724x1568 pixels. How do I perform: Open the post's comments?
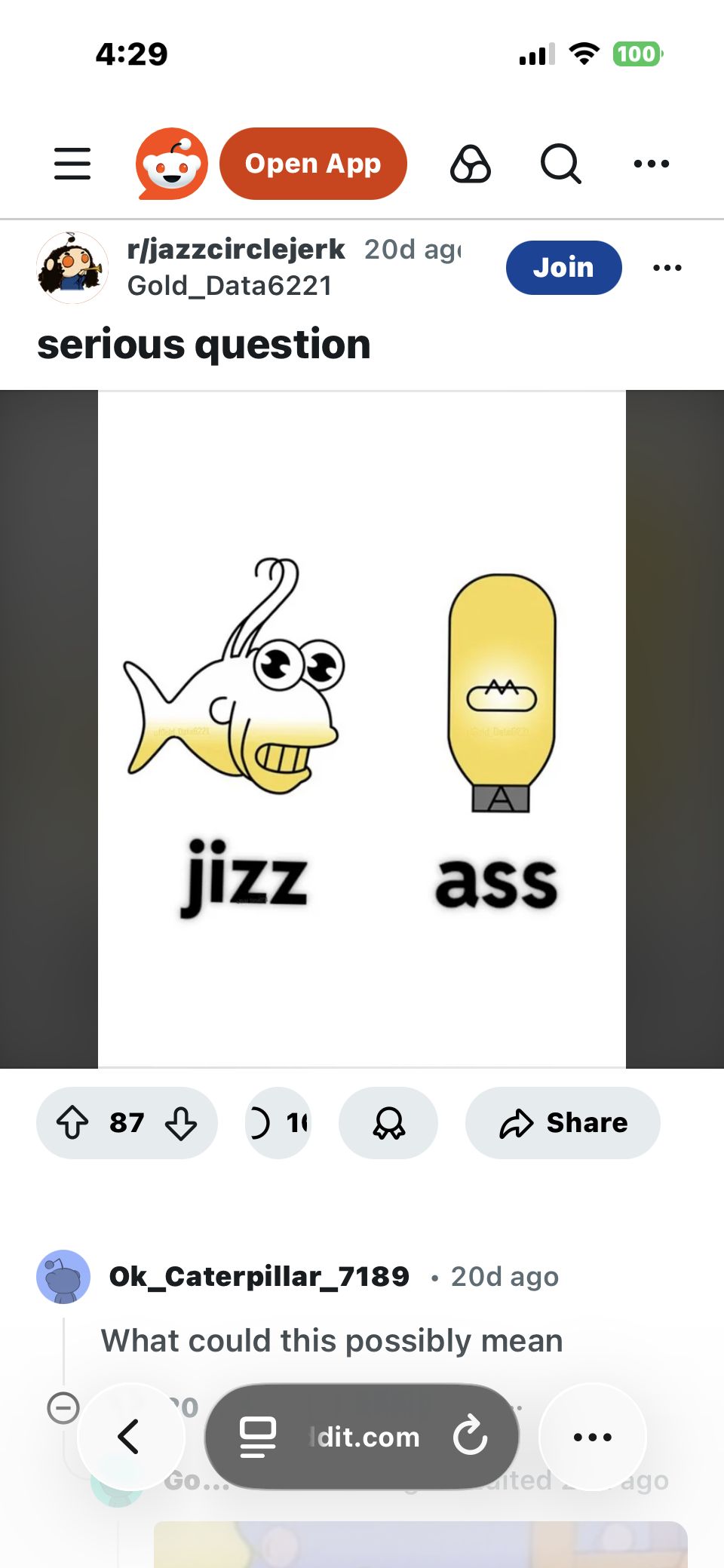(278, 1123)
